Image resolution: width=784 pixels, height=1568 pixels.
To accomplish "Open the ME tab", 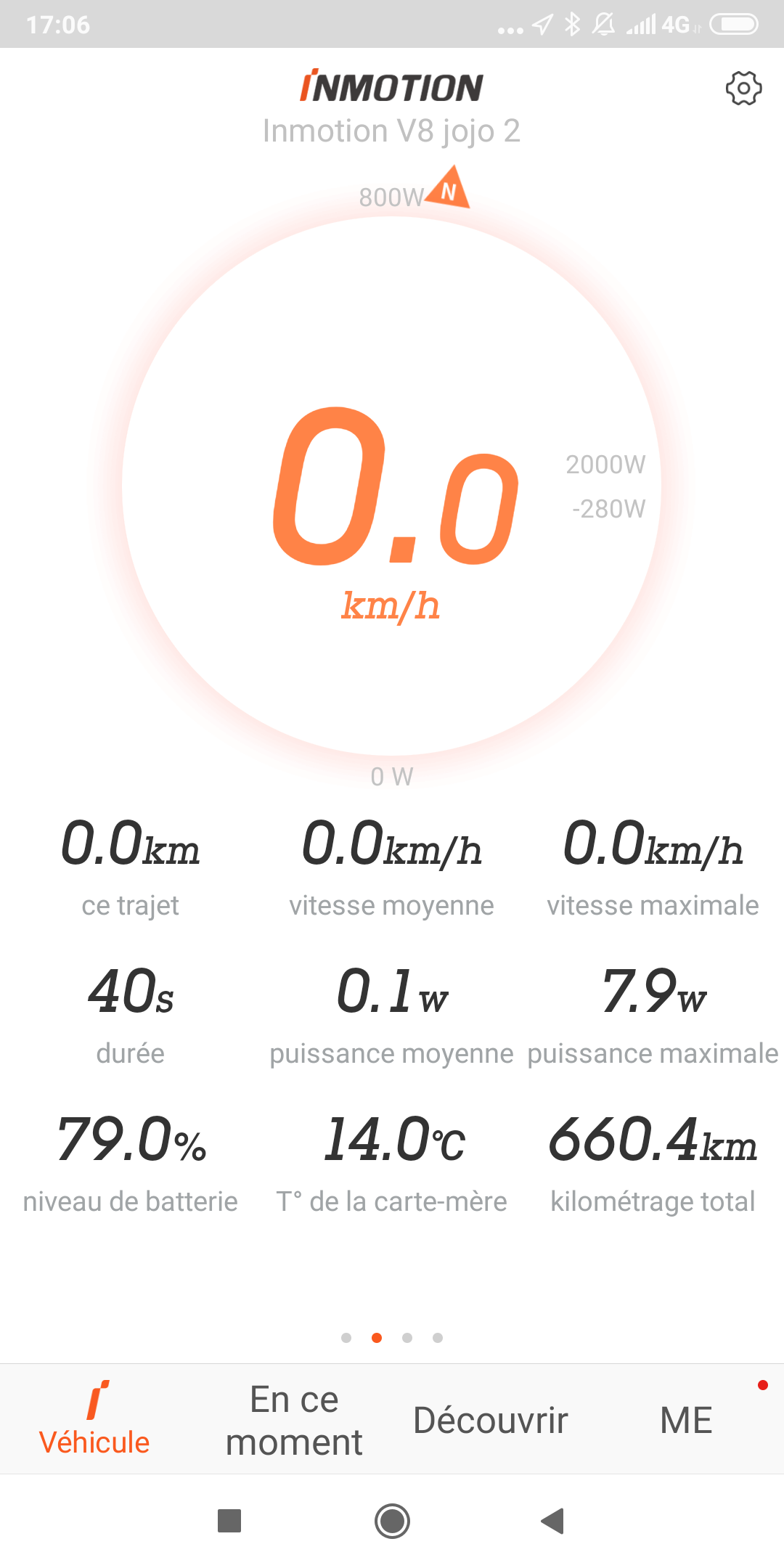I will 686,1421.
